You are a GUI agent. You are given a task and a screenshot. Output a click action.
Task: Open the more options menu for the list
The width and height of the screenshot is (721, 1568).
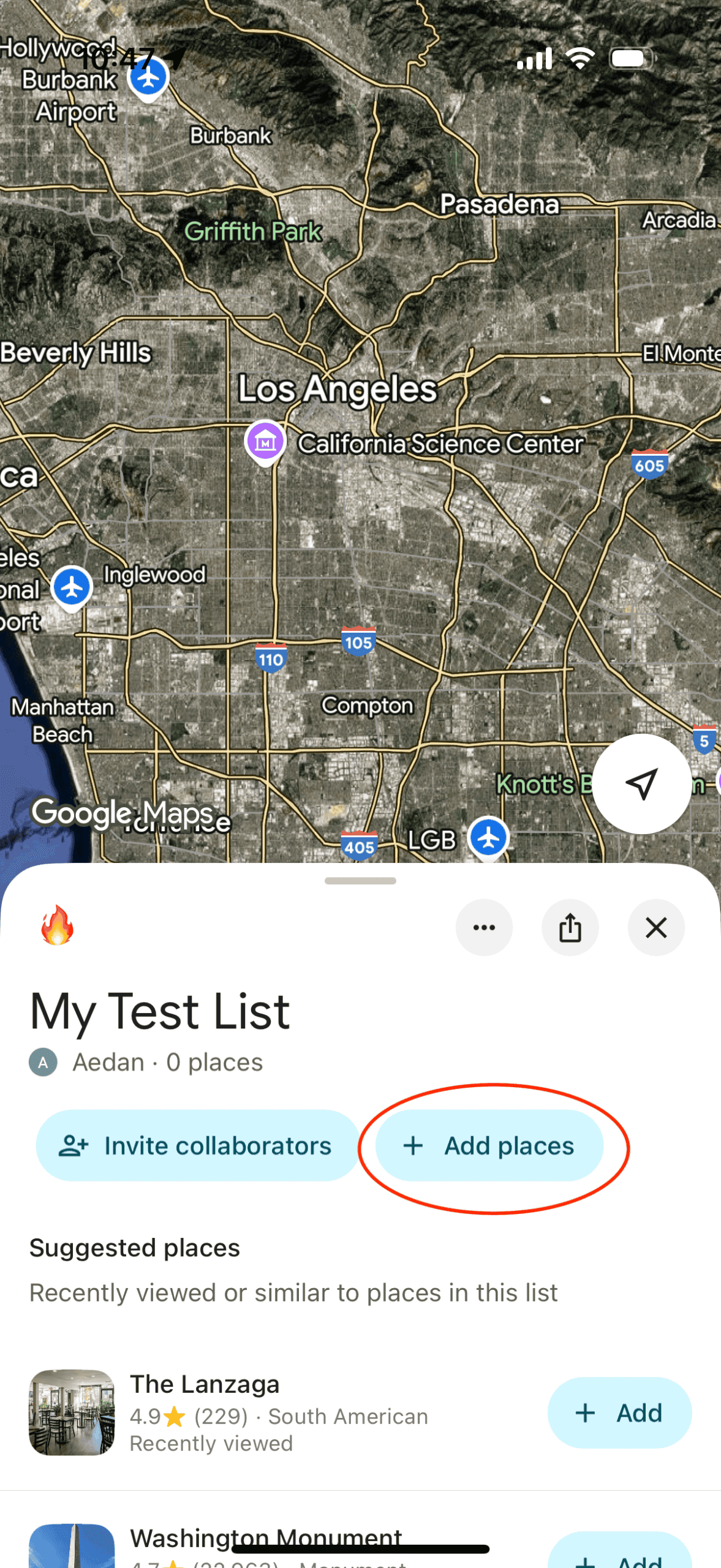pyautogui.click(x=484, y=927)
